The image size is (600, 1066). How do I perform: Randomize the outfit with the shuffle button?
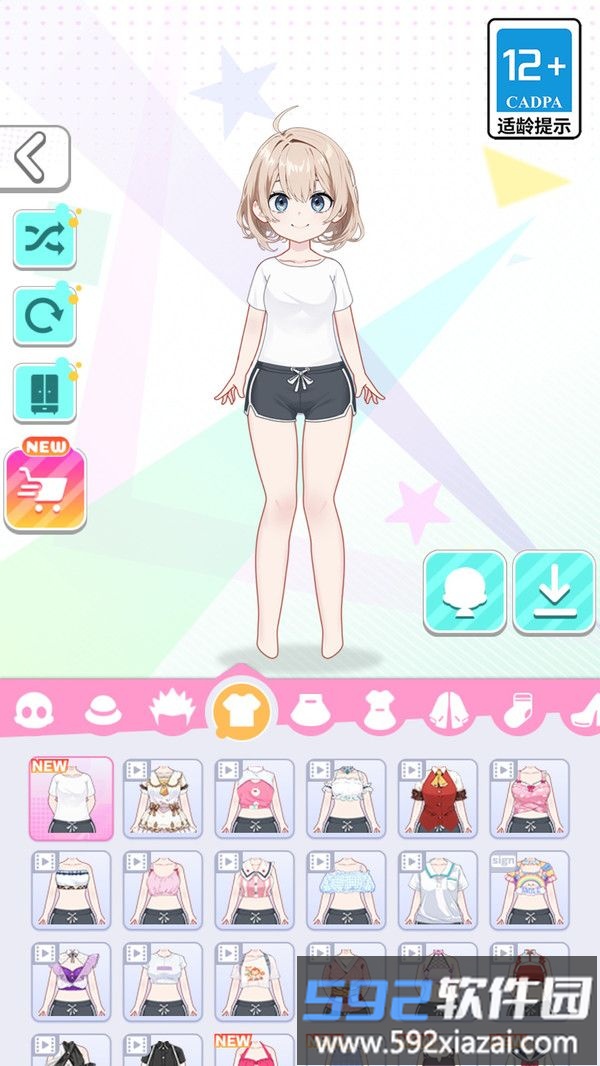[44, 238]
